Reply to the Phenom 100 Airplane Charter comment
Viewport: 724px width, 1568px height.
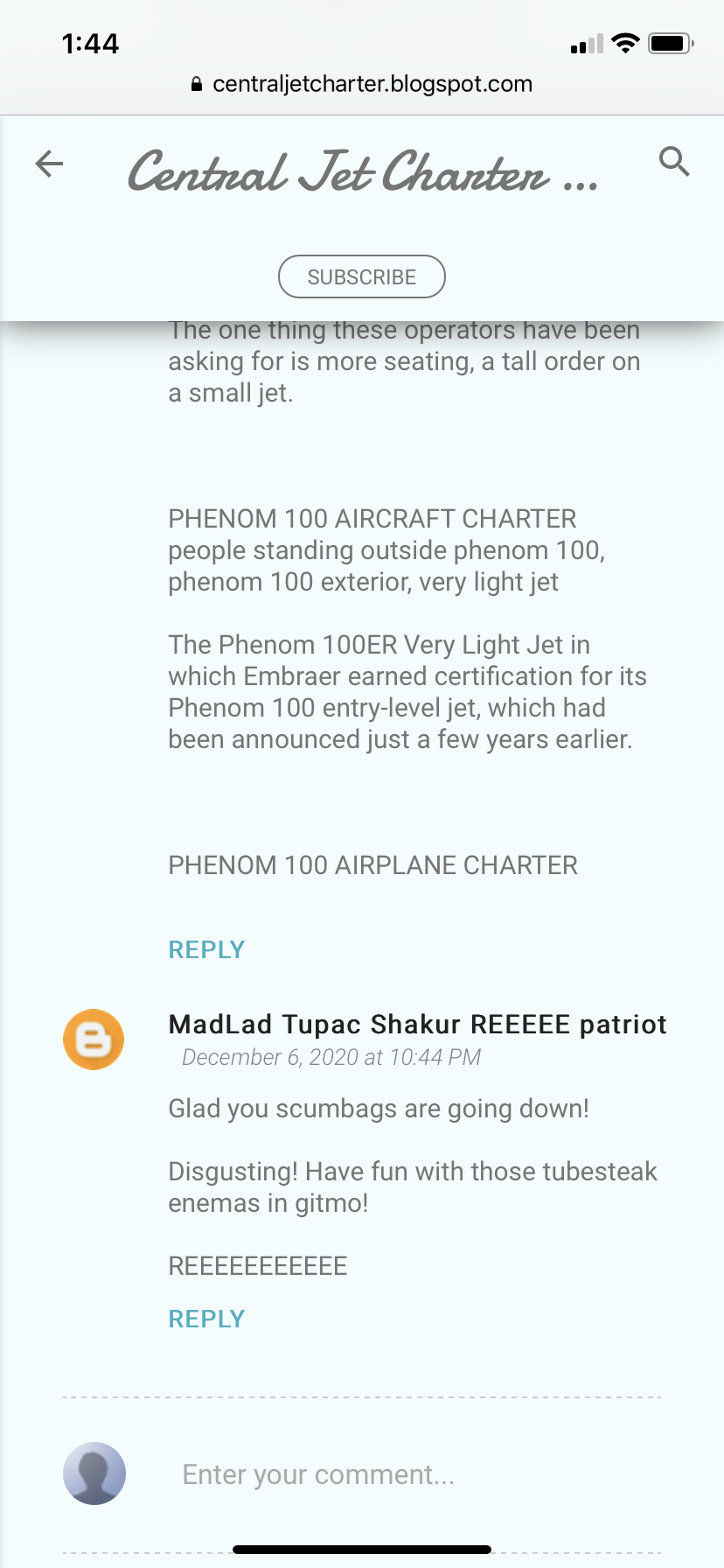pos(206,949)
